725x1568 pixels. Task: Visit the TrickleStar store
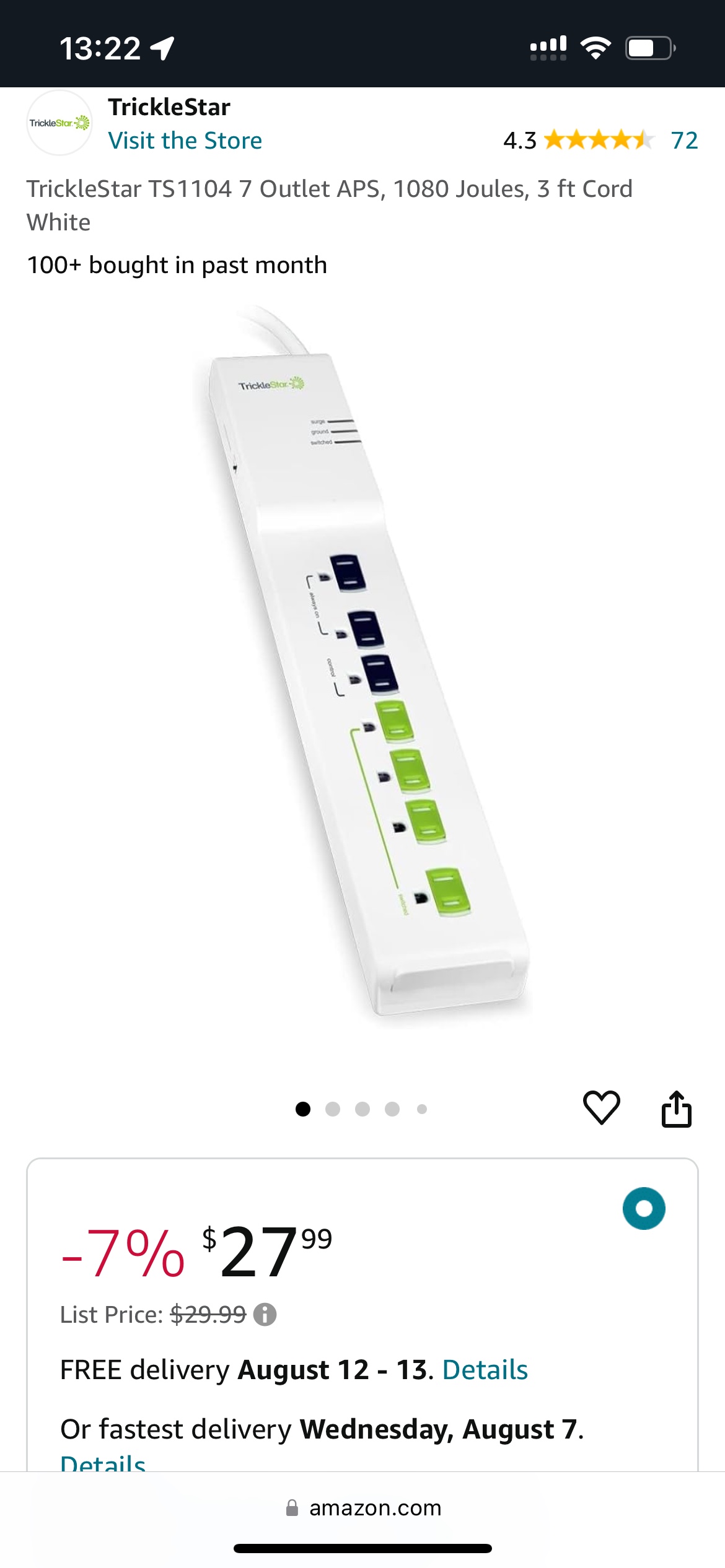tap(185, 141)
